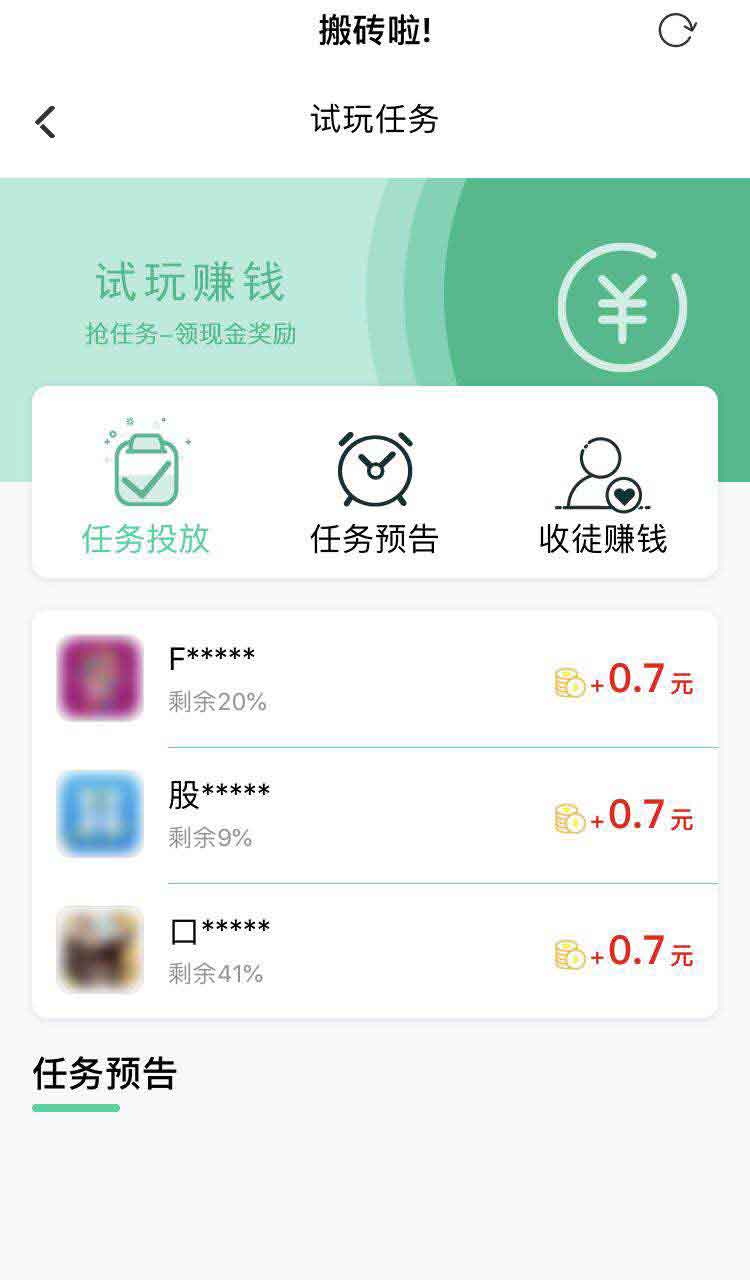This screenshot has height=1280, width=750.
Task: Click the refresh icon at top right
Action: [x=679, y=30]
